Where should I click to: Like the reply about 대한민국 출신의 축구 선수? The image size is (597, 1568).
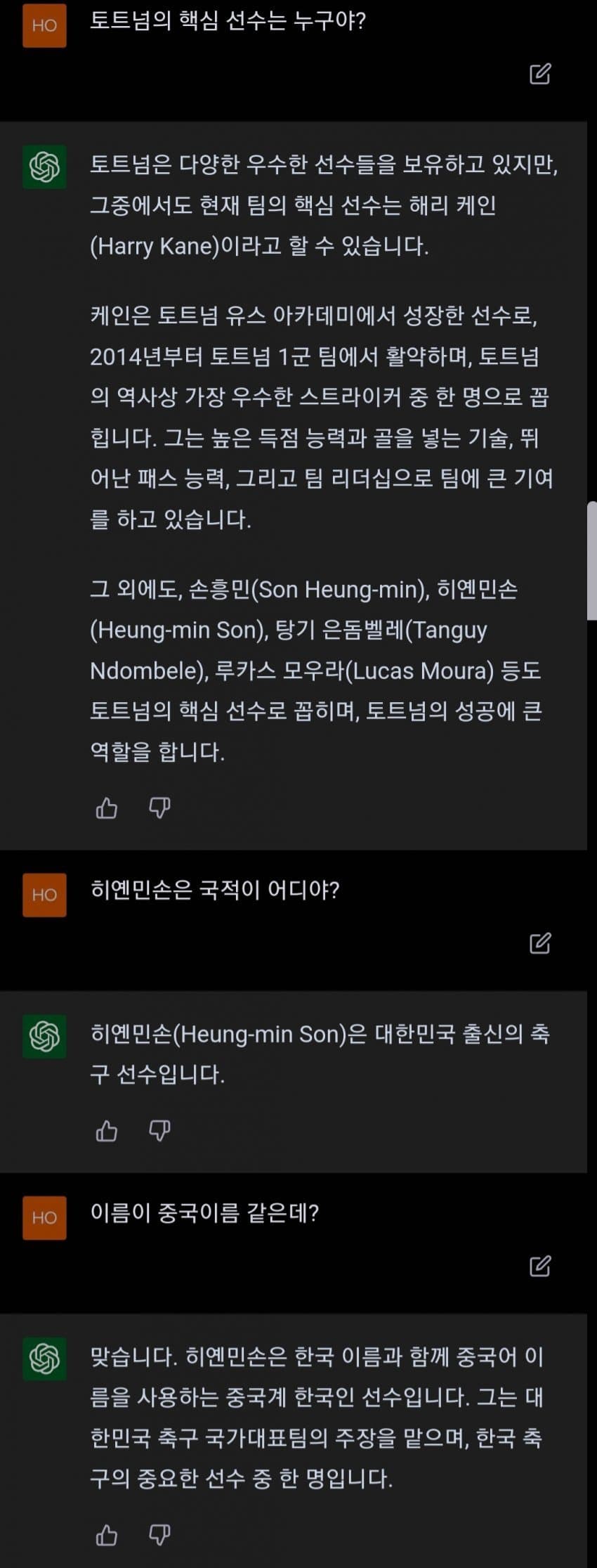106,1131
